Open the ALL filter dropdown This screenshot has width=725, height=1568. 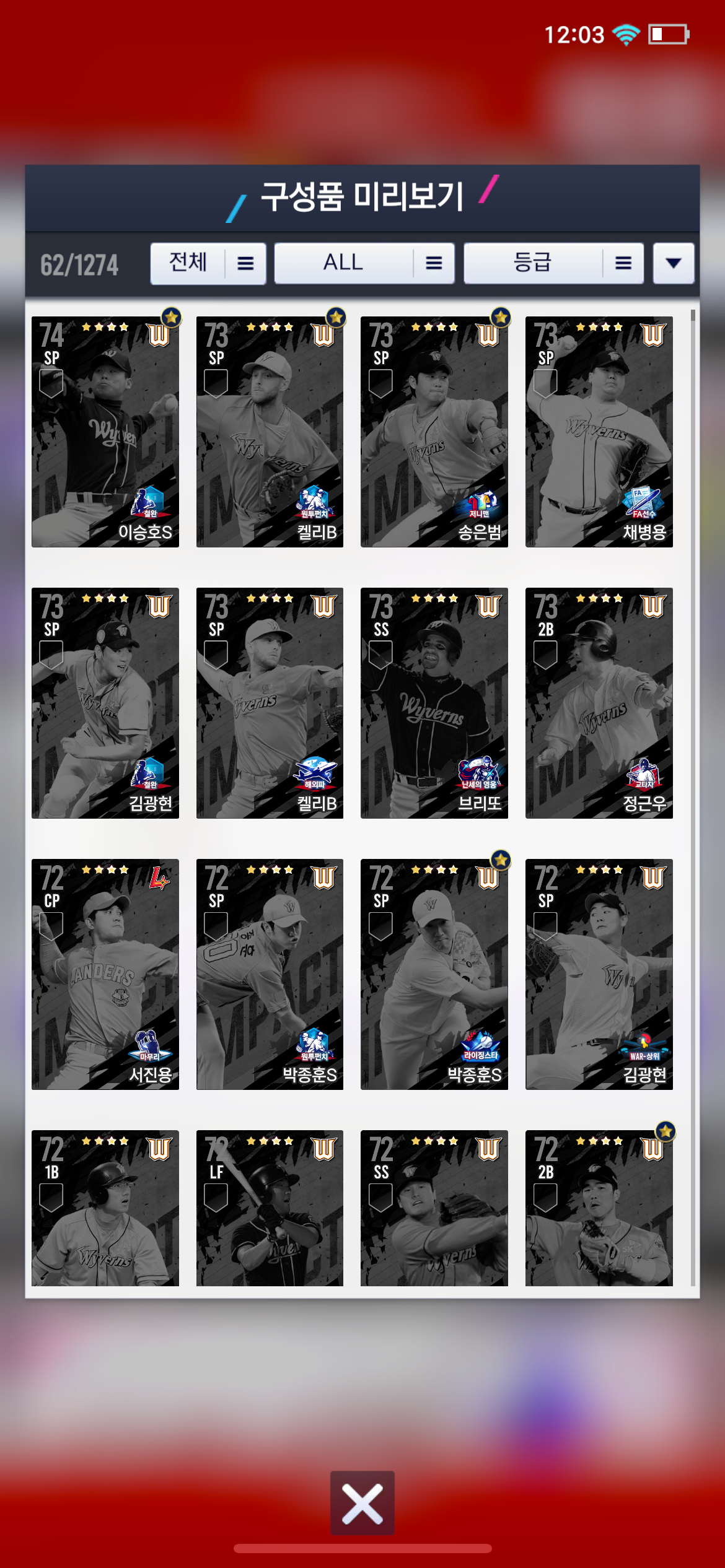coord(364,264)
